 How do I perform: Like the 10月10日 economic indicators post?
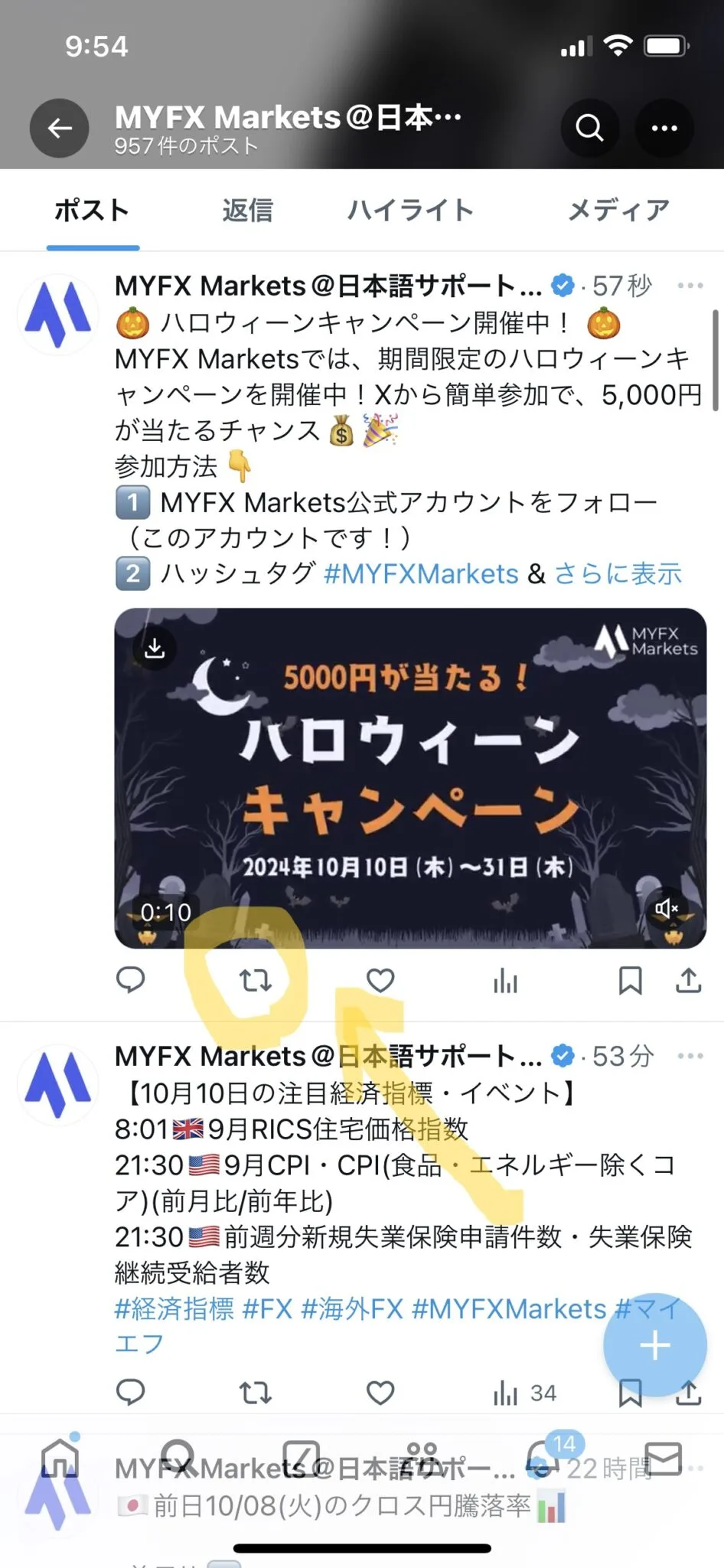pyautogui.click(x=380, y=1393)
